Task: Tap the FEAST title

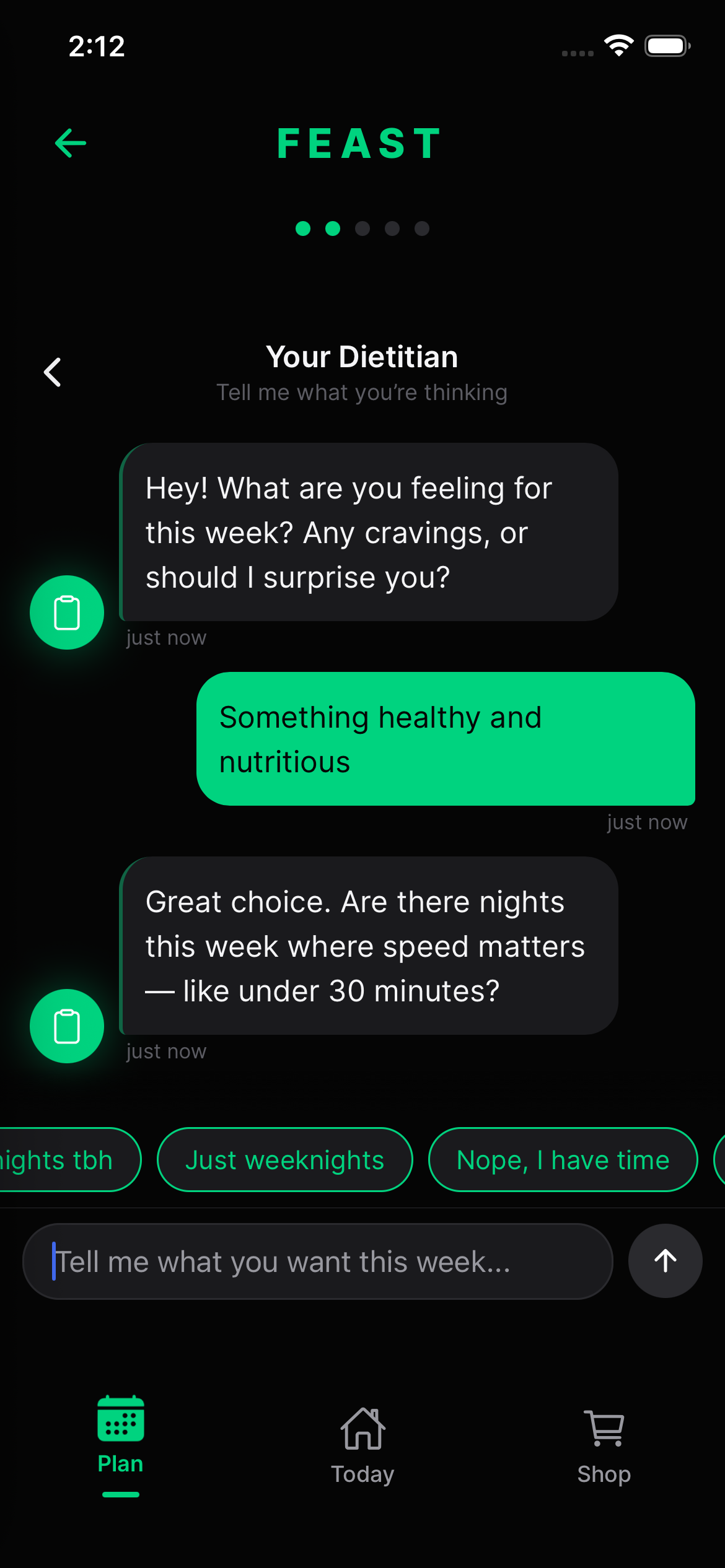Action: point(358,142)
